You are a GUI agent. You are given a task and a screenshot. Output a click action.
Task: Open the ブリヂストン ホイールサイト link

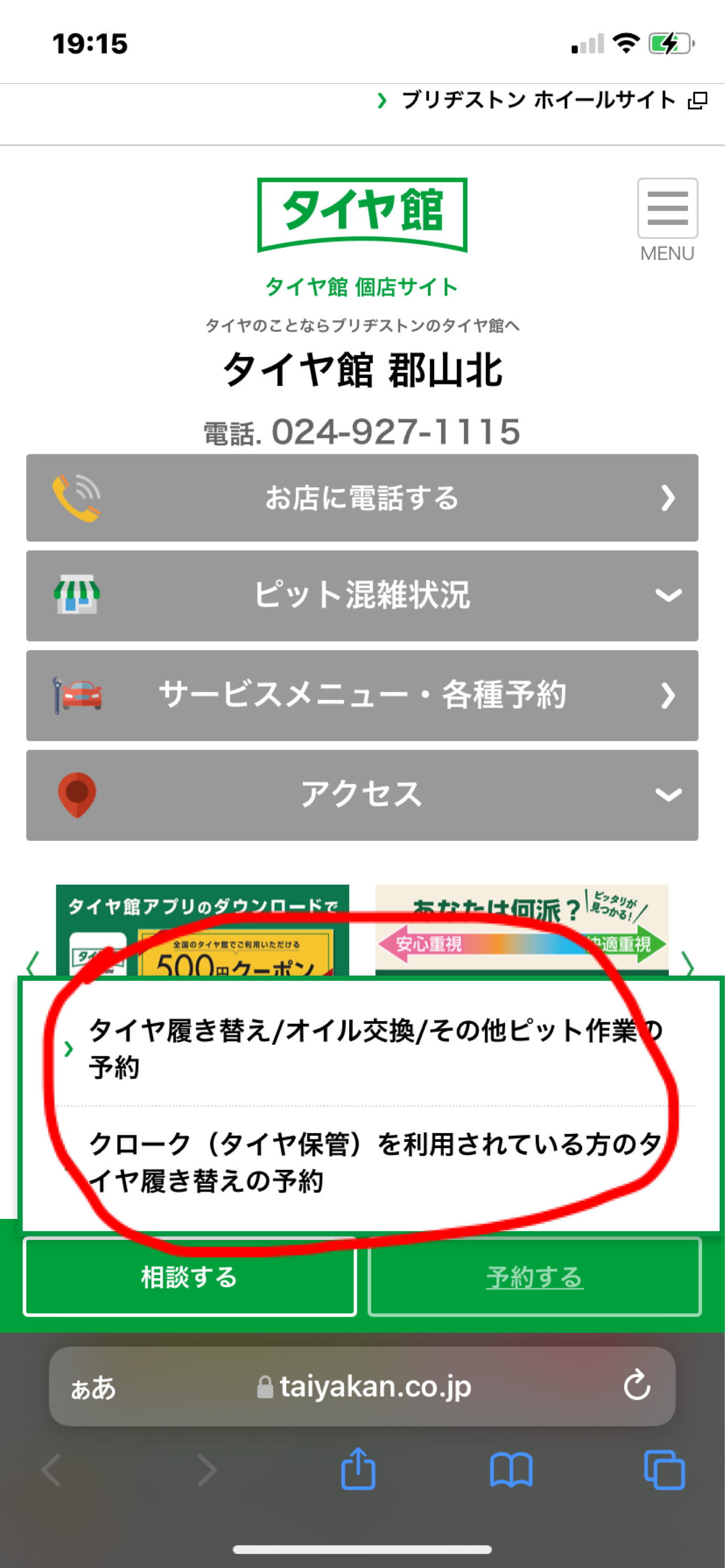539,100
